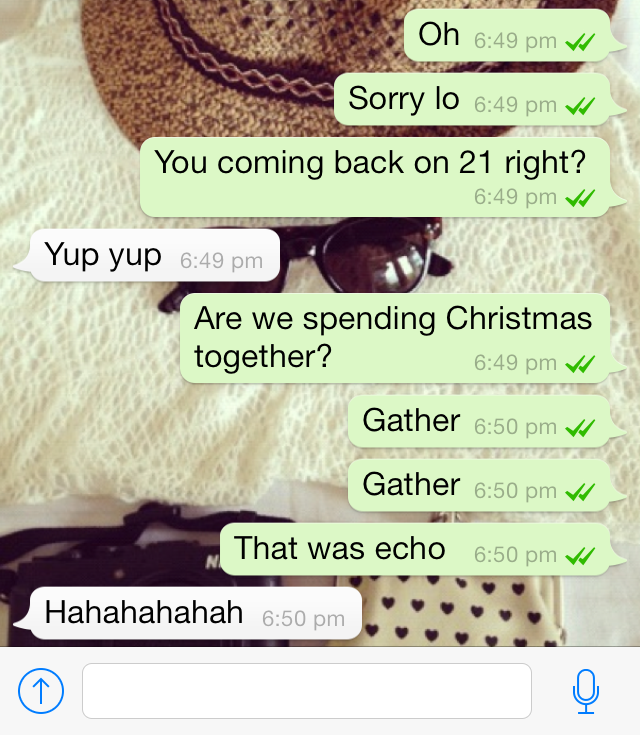
Task: Focus the message text field
Action: [x=306, y=691]
